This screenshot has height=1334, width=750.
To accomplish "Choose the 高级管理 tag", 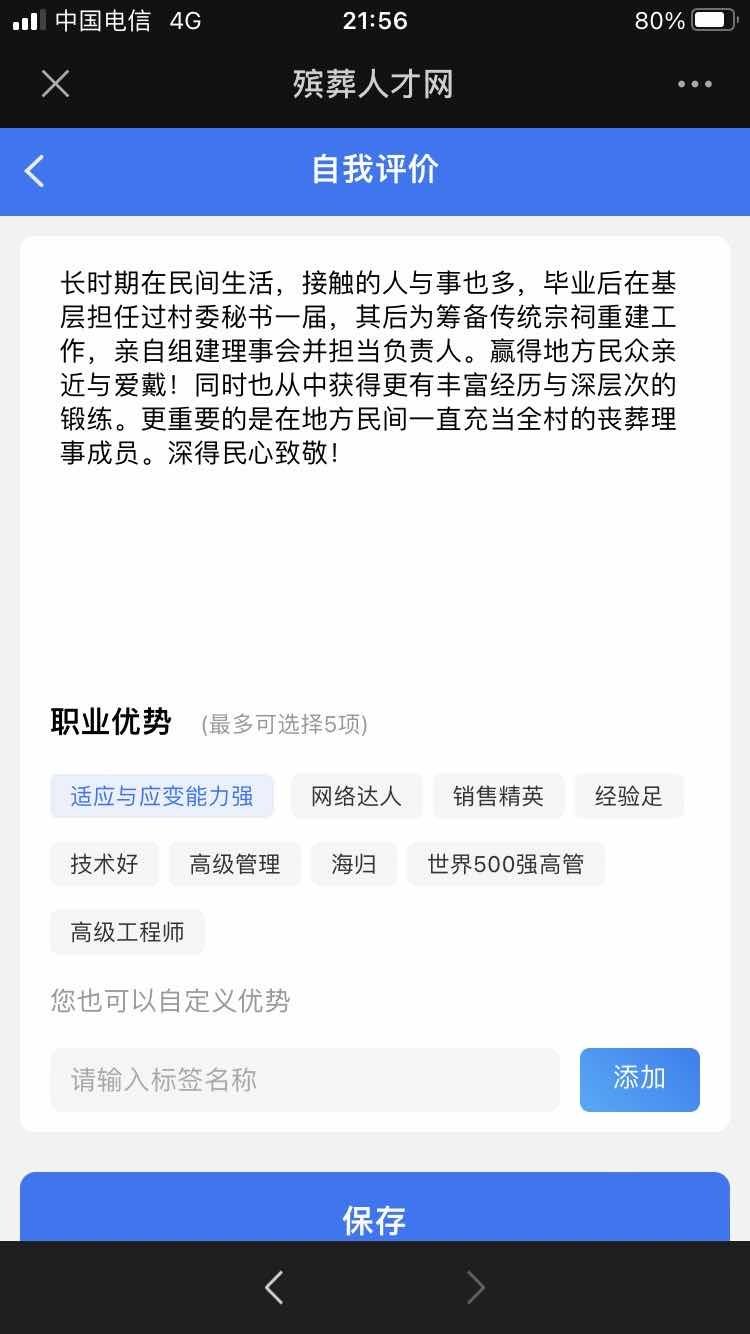I will pos(235,864).
